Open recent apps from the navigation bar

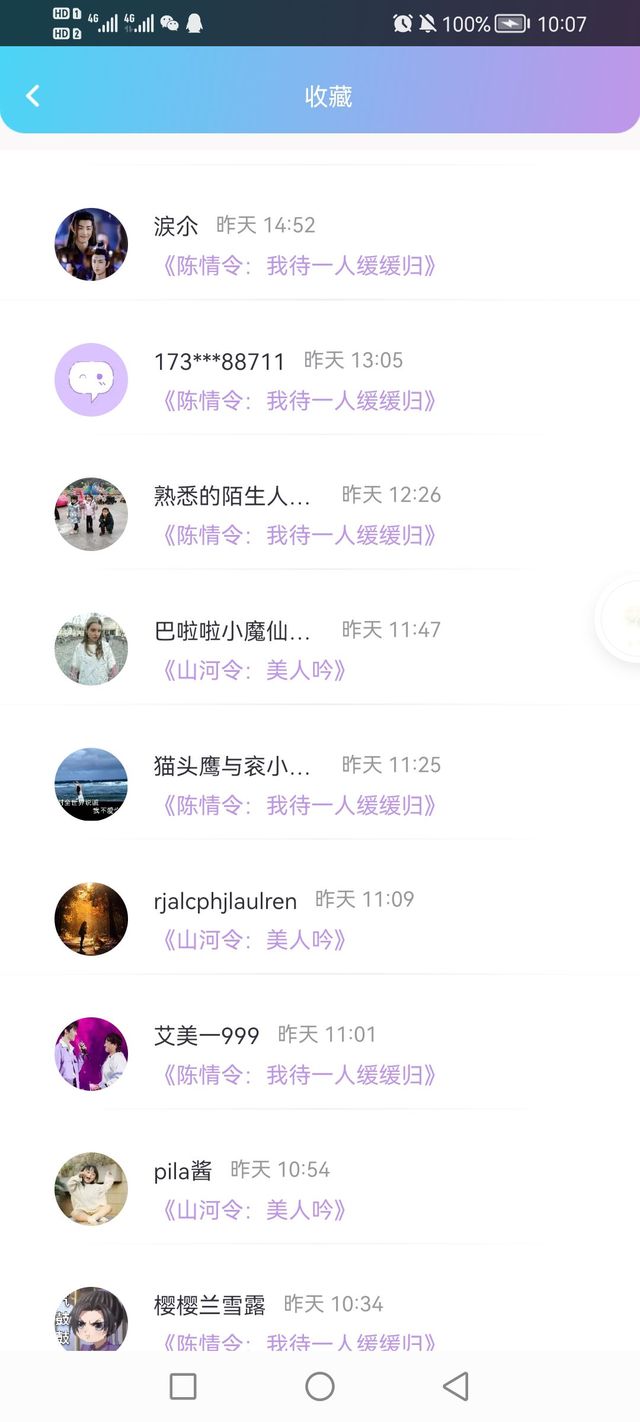point(183,1386)
